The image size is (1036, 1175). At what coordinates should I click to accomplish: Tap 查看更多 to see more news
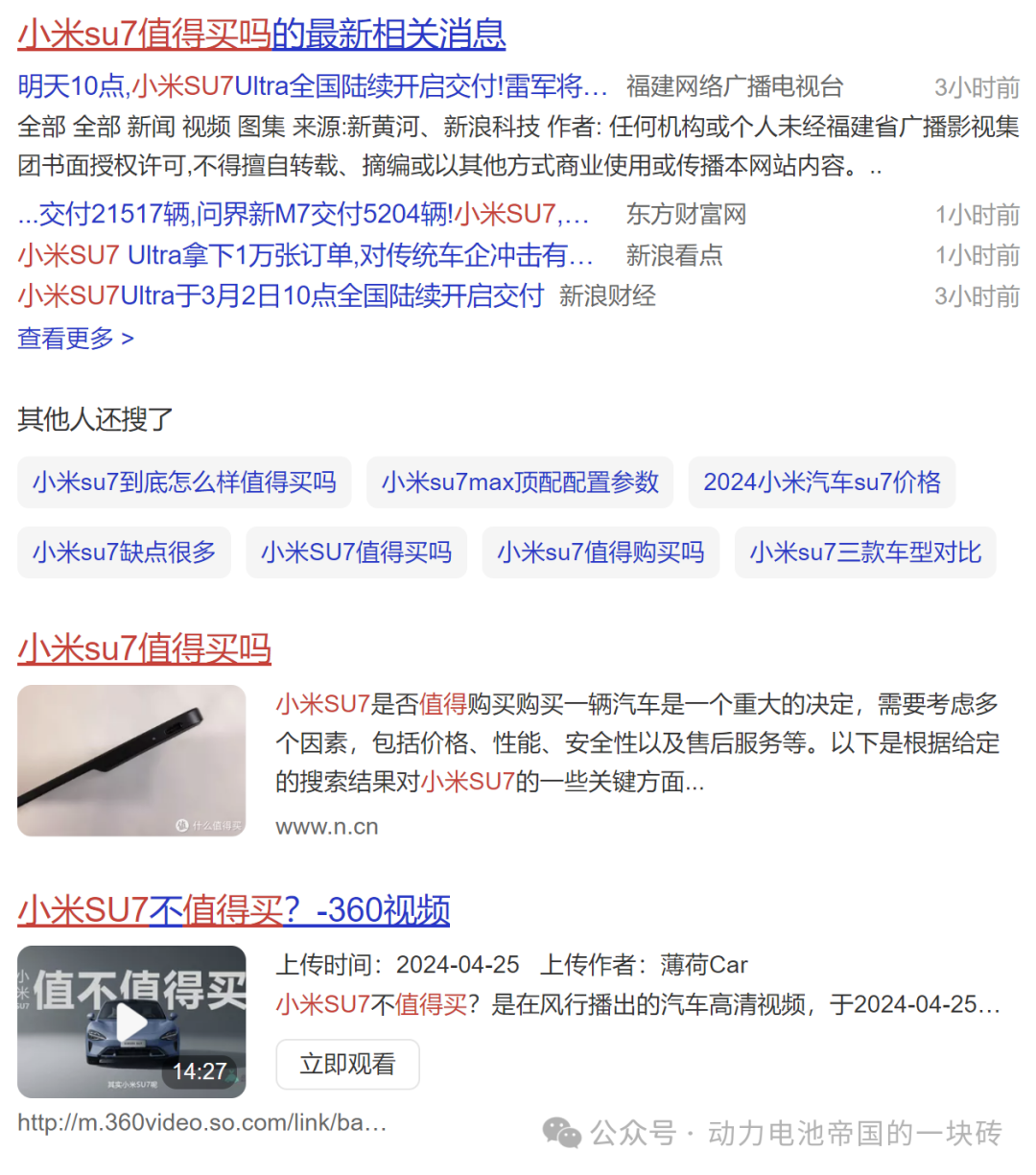pyautogui.click(x=75, y=339)
